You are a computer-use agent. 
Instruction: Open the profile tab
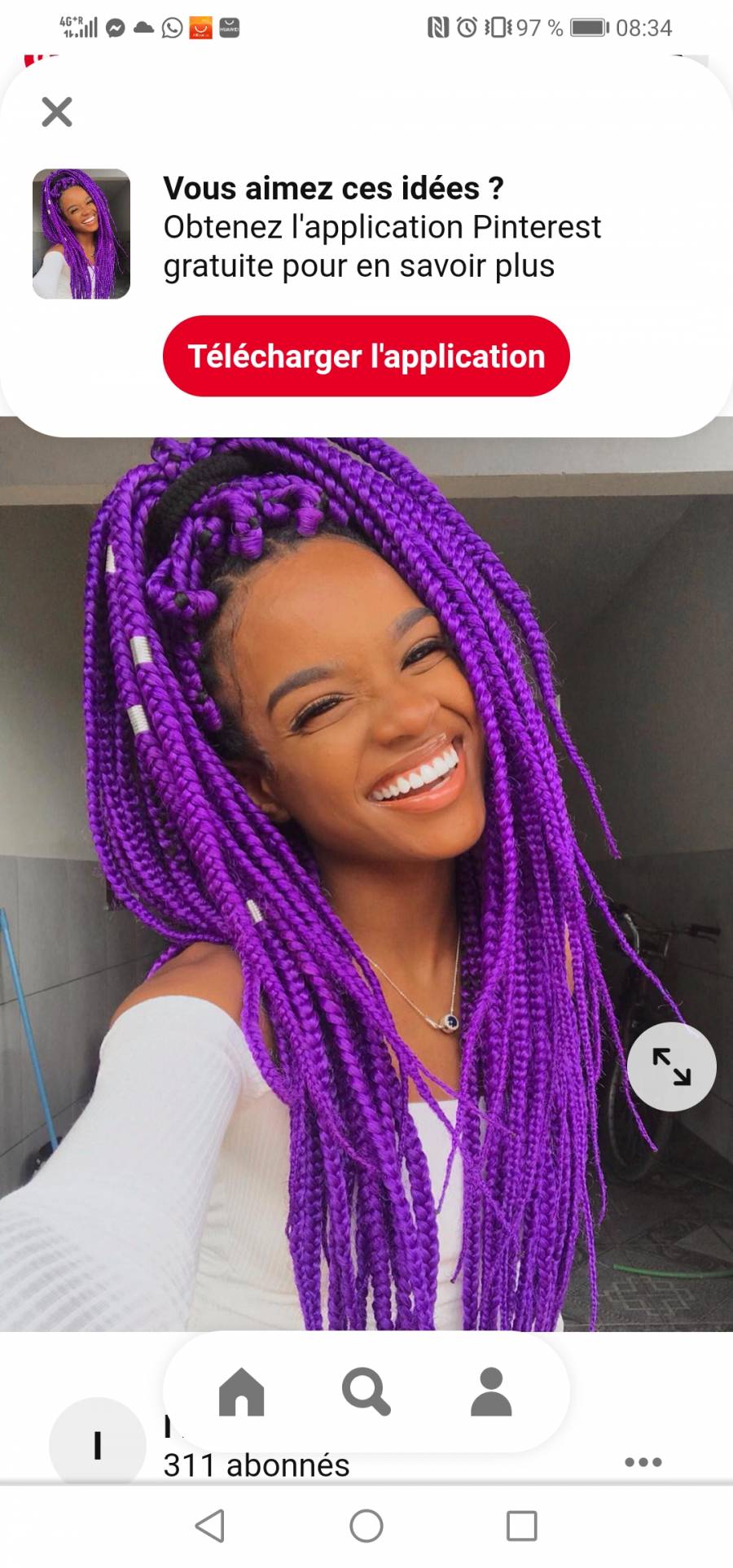click(491, 1392)
